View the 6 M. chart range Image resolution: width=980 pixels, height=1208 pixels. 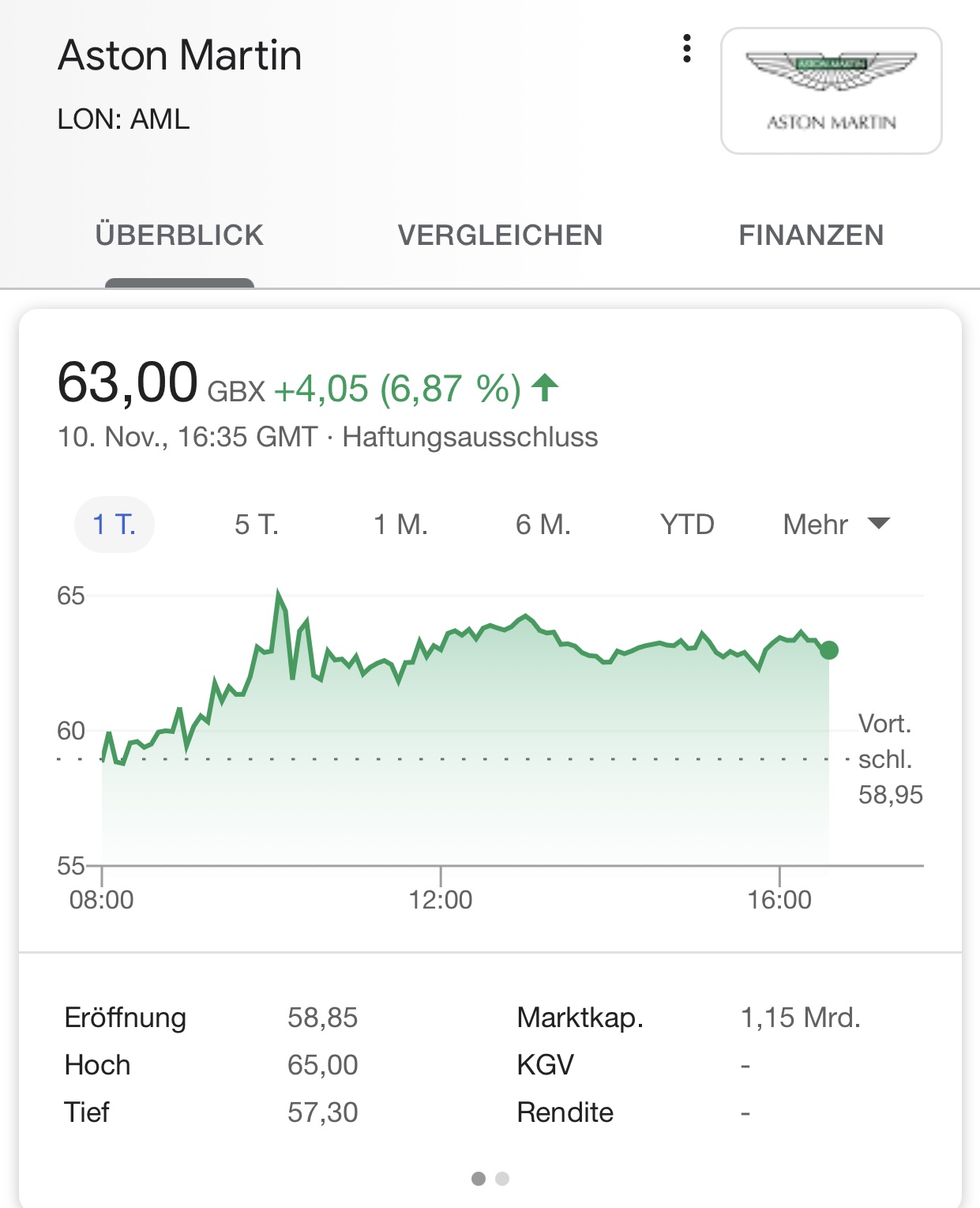click(x=543, y=525)
